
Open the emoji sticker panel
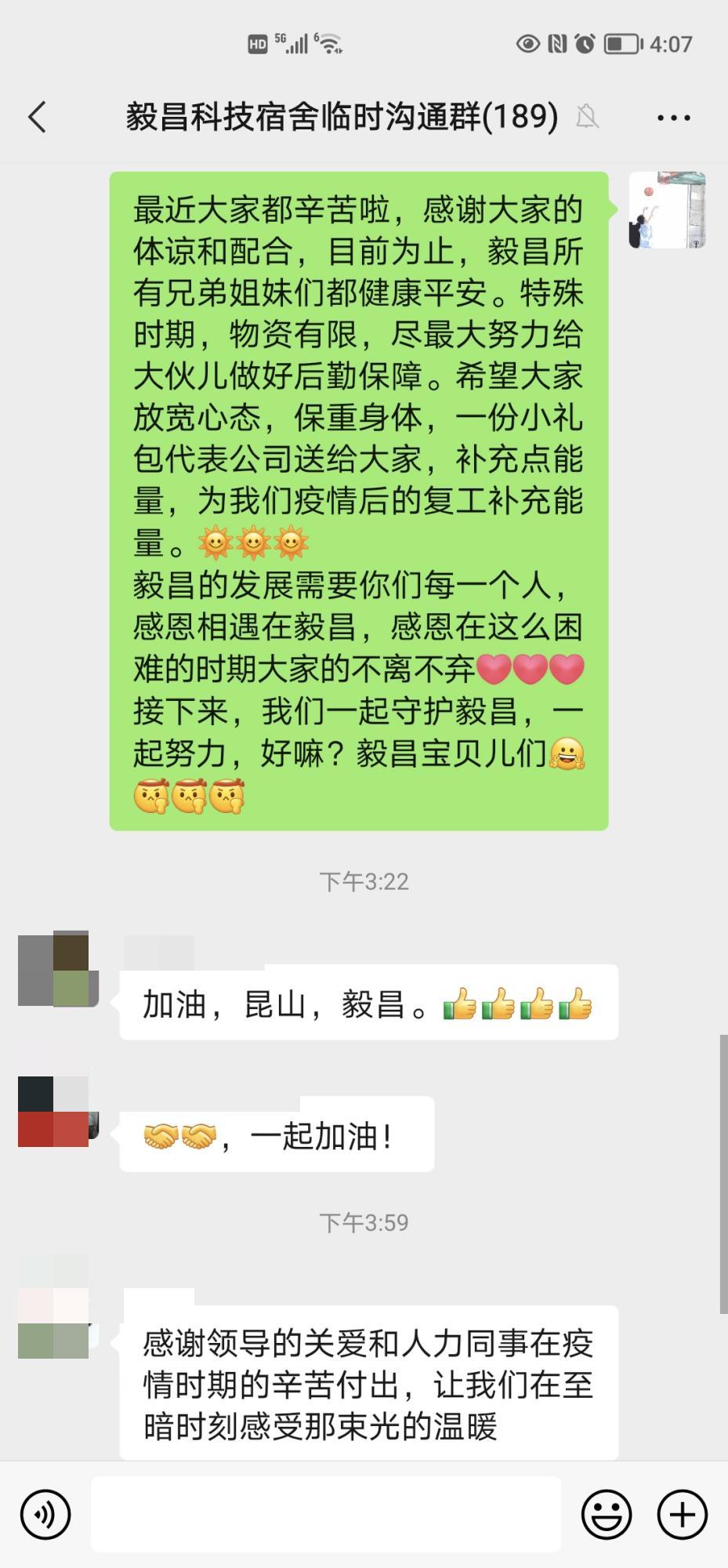pyautogui.click(x=606, y=1514)
